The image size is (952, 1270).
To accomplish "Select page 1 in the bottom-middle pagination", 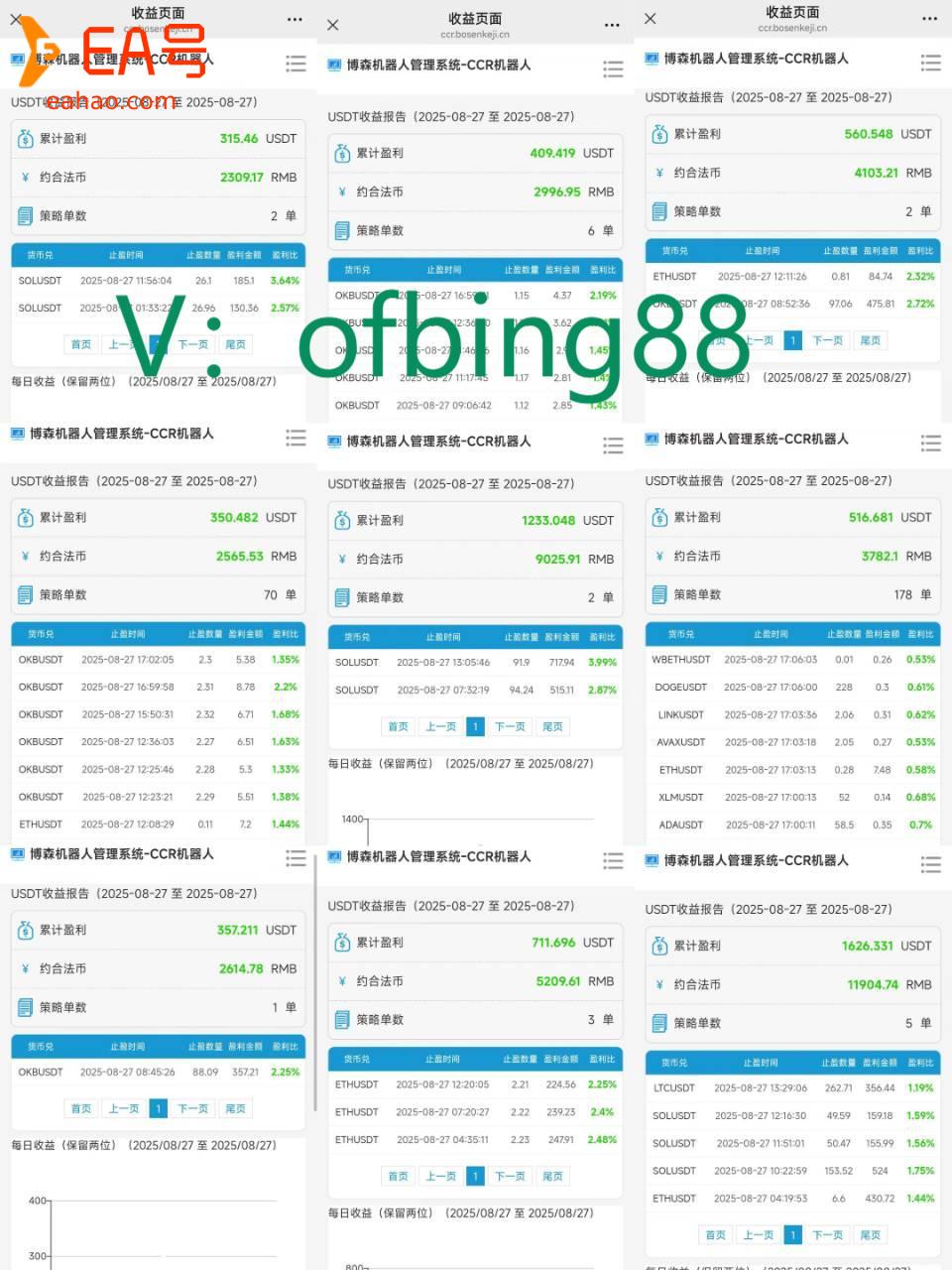I will tap(475, 1176).
